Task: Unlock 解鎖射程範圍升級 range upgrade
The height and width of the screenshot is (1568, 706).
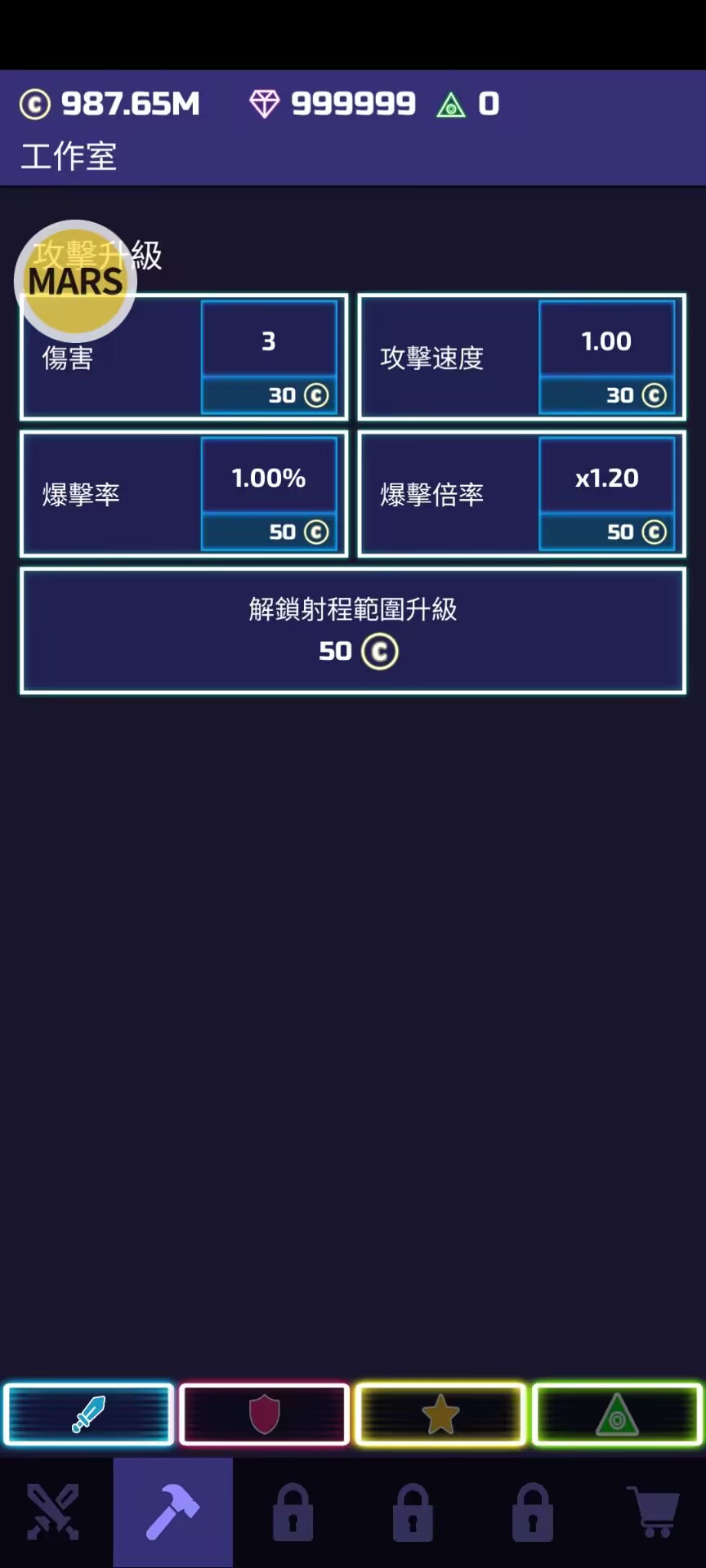Action: (353, 630)
